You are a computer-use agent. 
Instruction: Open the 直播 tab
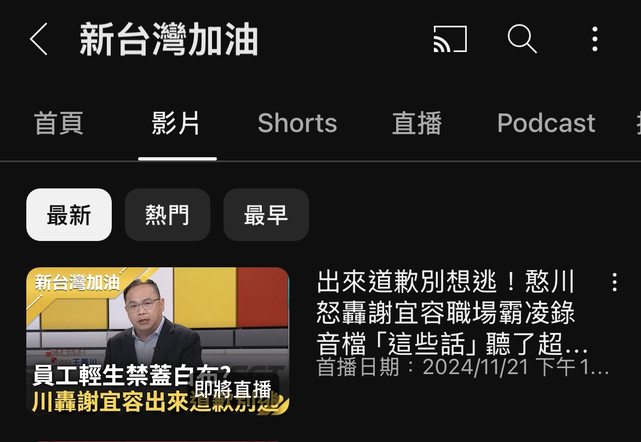point(416,124)
